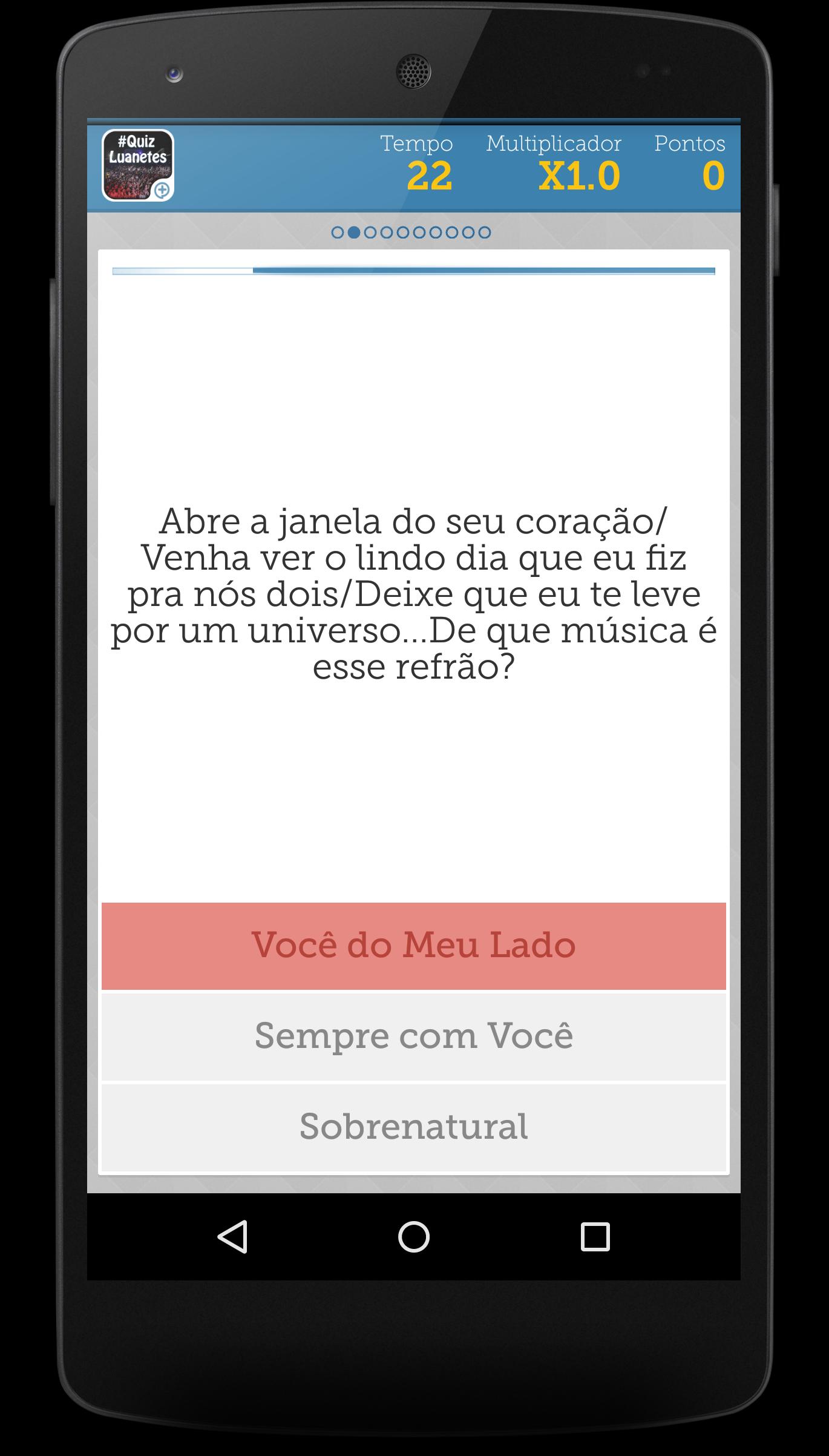Select the filled second question dot
Viewport: 829px width, 1456px height.
pos(355,232)
